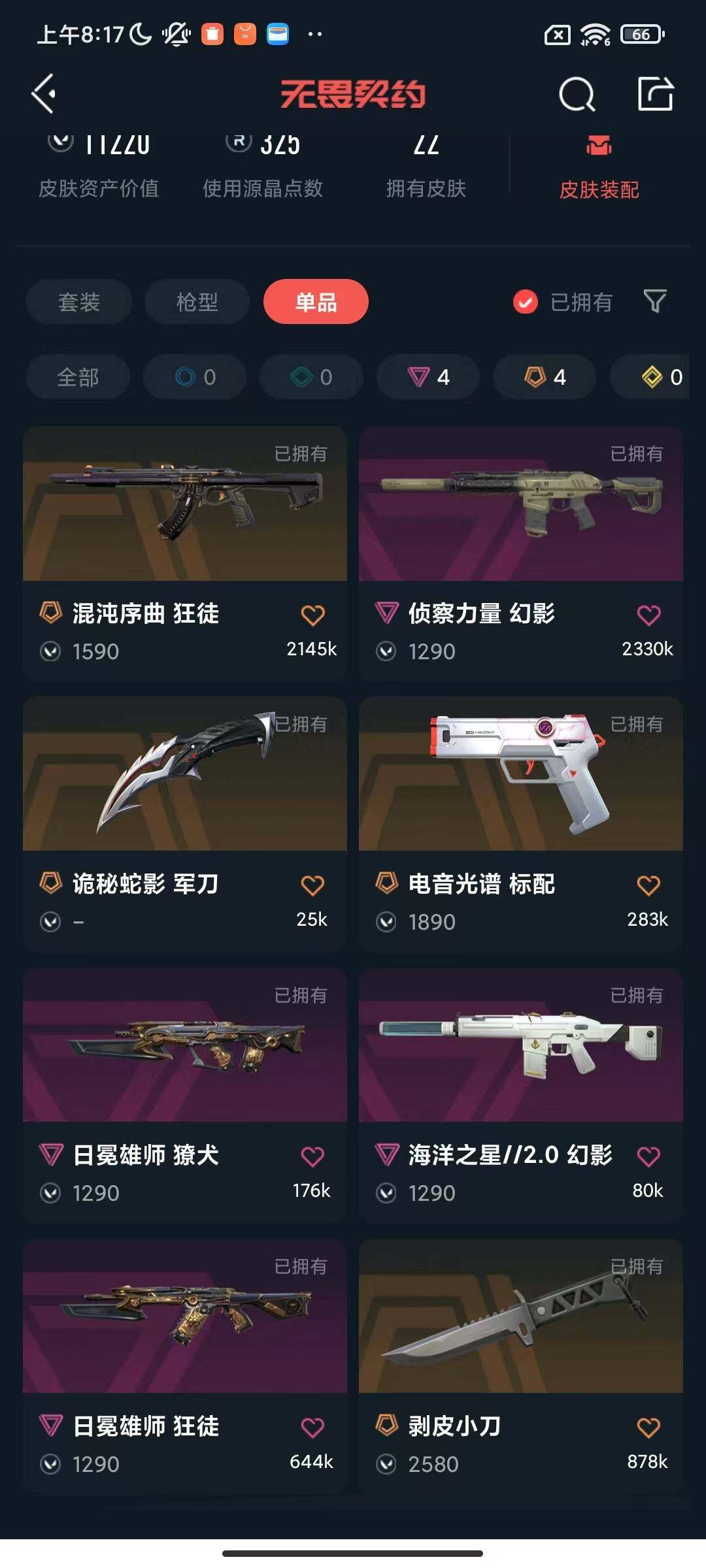This screenshot has height=1568, width=706.
Task: Favorite the 混沌序曲 狂徒 skin heart
Action: [x=314, y=613]
